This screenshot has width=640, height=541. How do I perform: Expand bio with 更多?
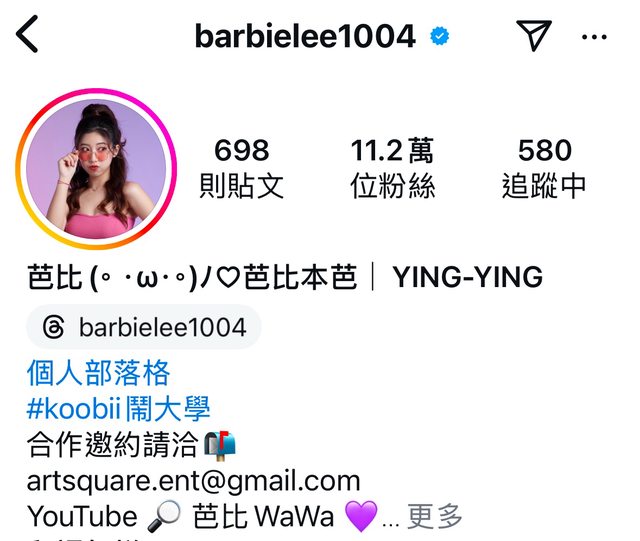click(x=435, y=516)
